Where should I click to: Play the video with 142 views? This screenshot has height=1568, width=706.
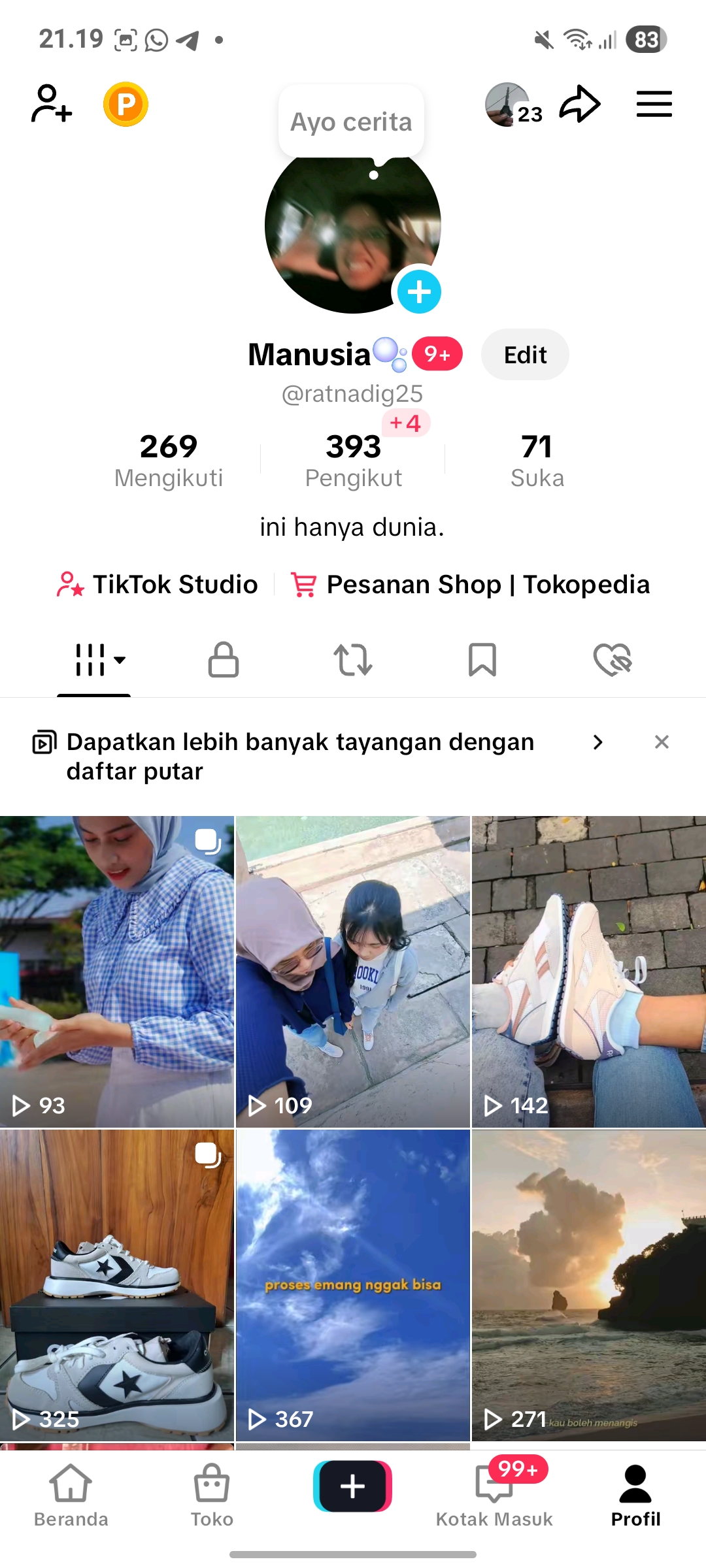[x=588, y=971]
